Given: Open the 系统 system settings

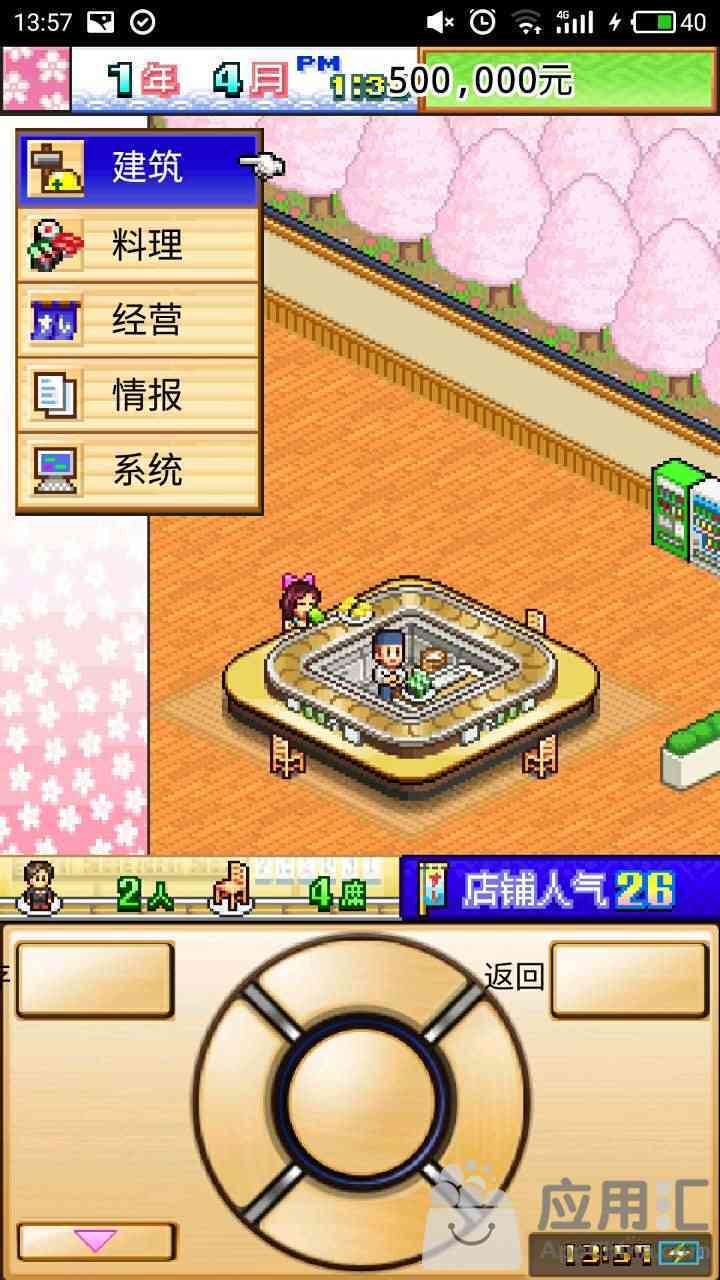Looking at the screenshot, I should point(139,470).
